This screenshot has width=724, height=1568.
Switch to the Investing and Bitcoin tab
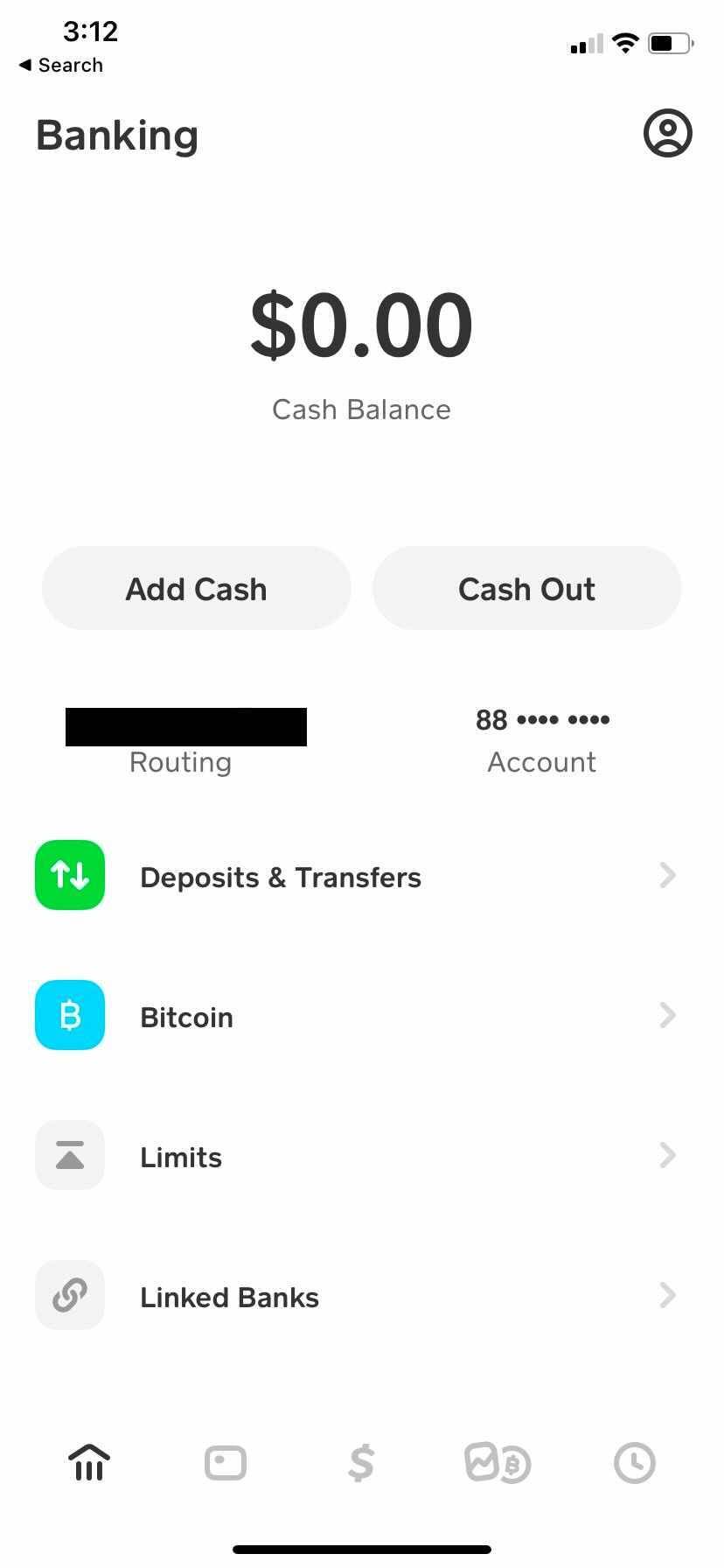pos(498,1463)
